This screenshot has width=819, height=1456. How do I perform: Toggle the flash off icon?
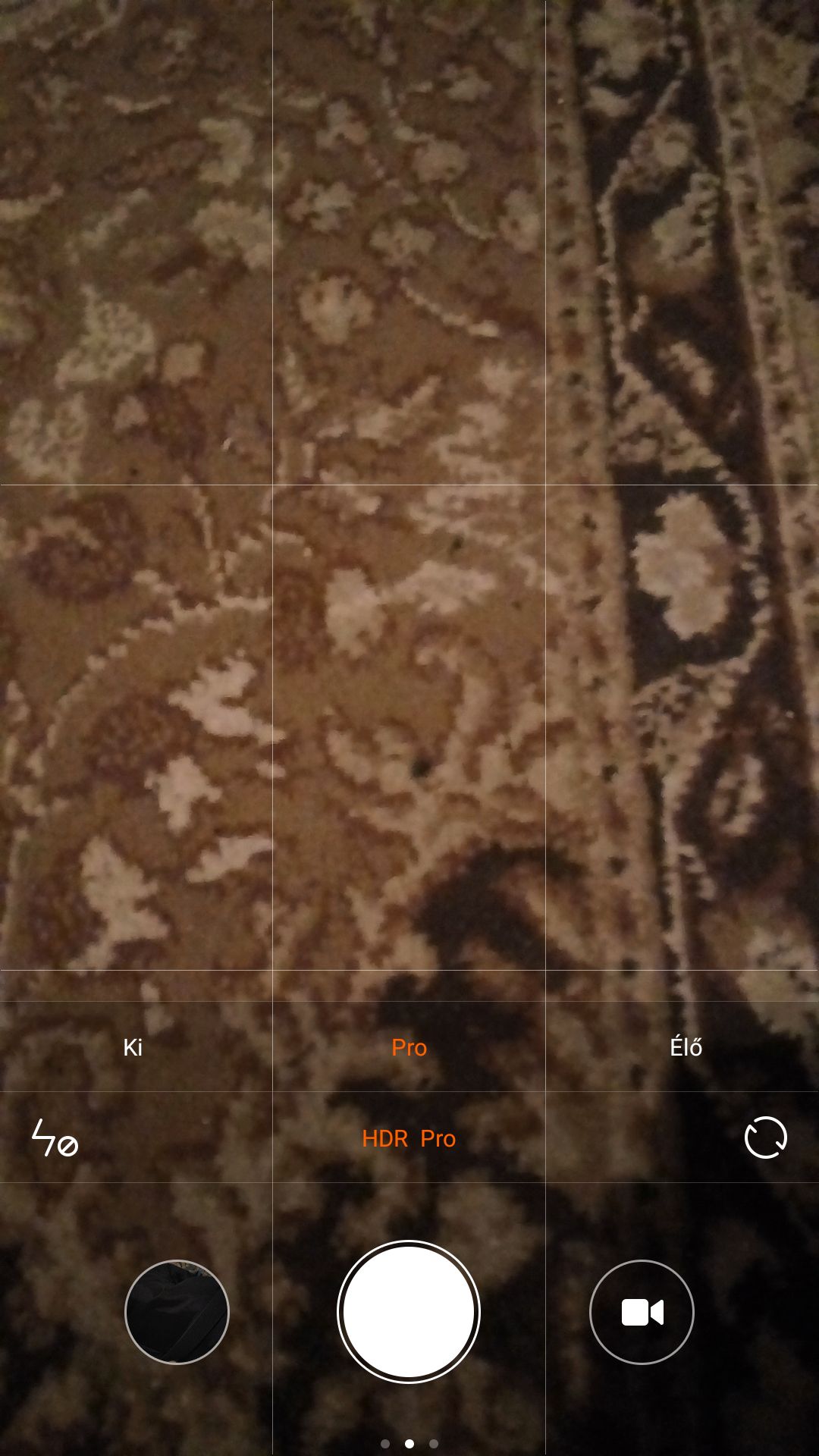pos(55,1137)
